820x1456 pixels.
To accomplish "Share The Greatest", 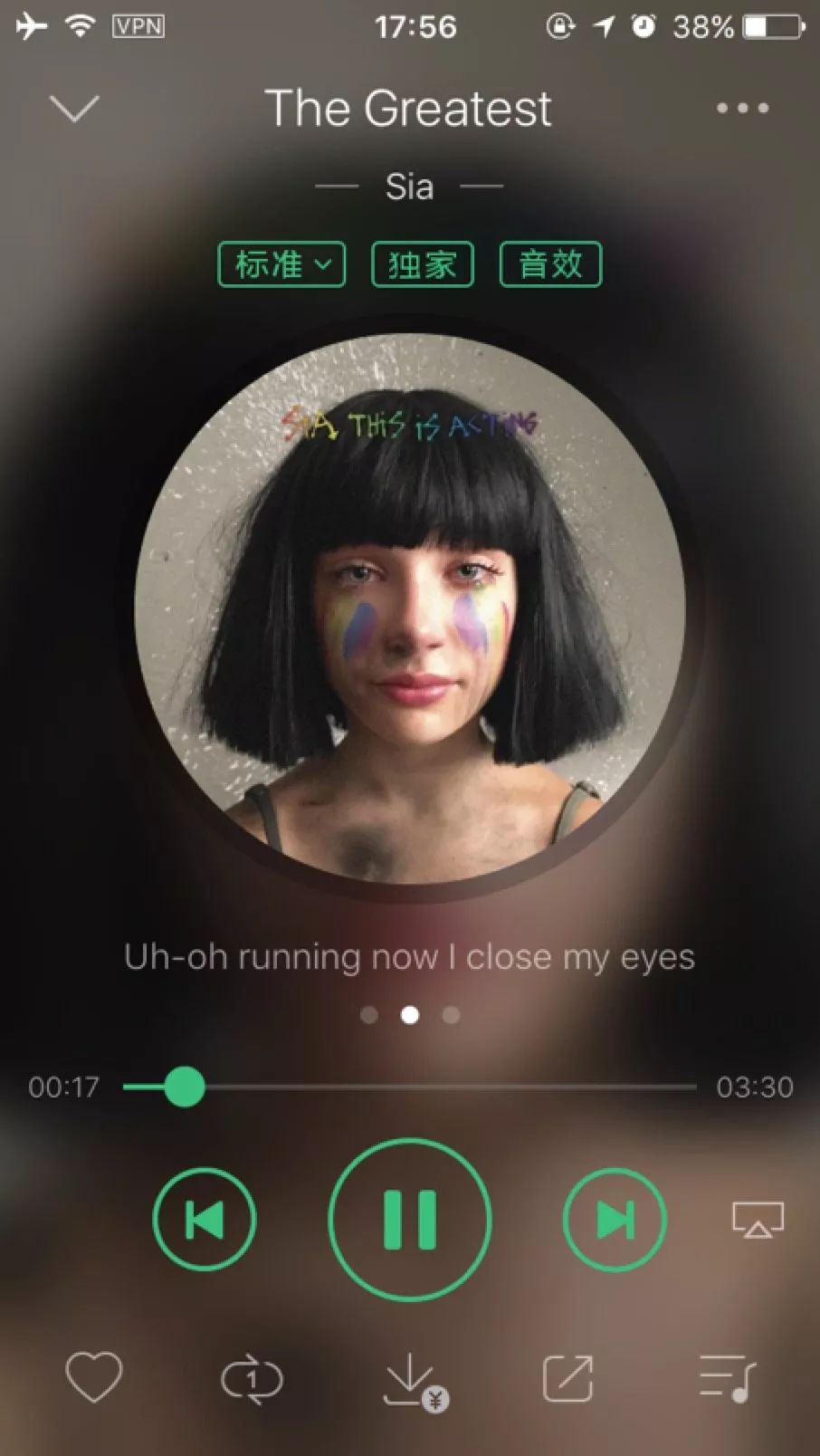I will (x=568, y=1379).
